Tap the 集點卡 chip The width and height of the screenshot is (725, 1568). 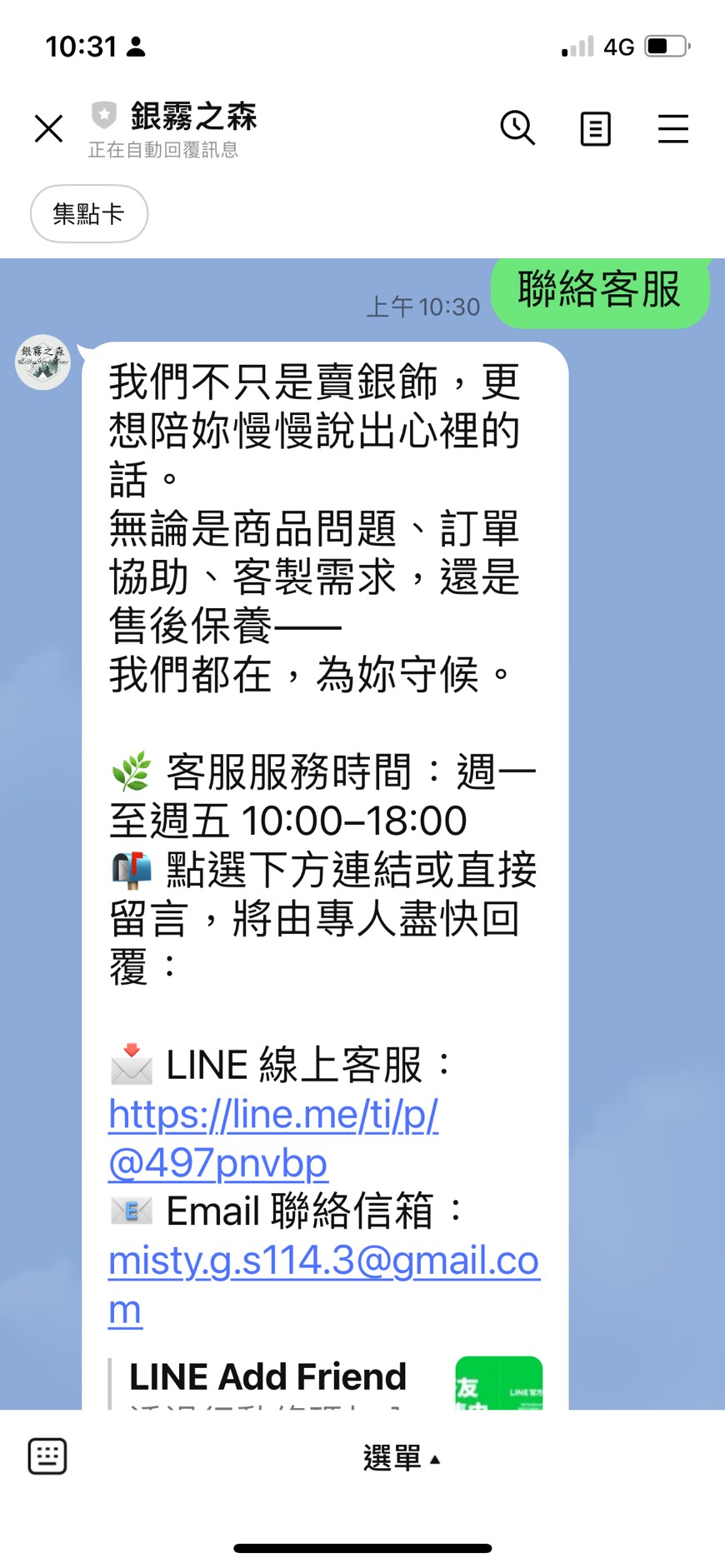[89, 214]
